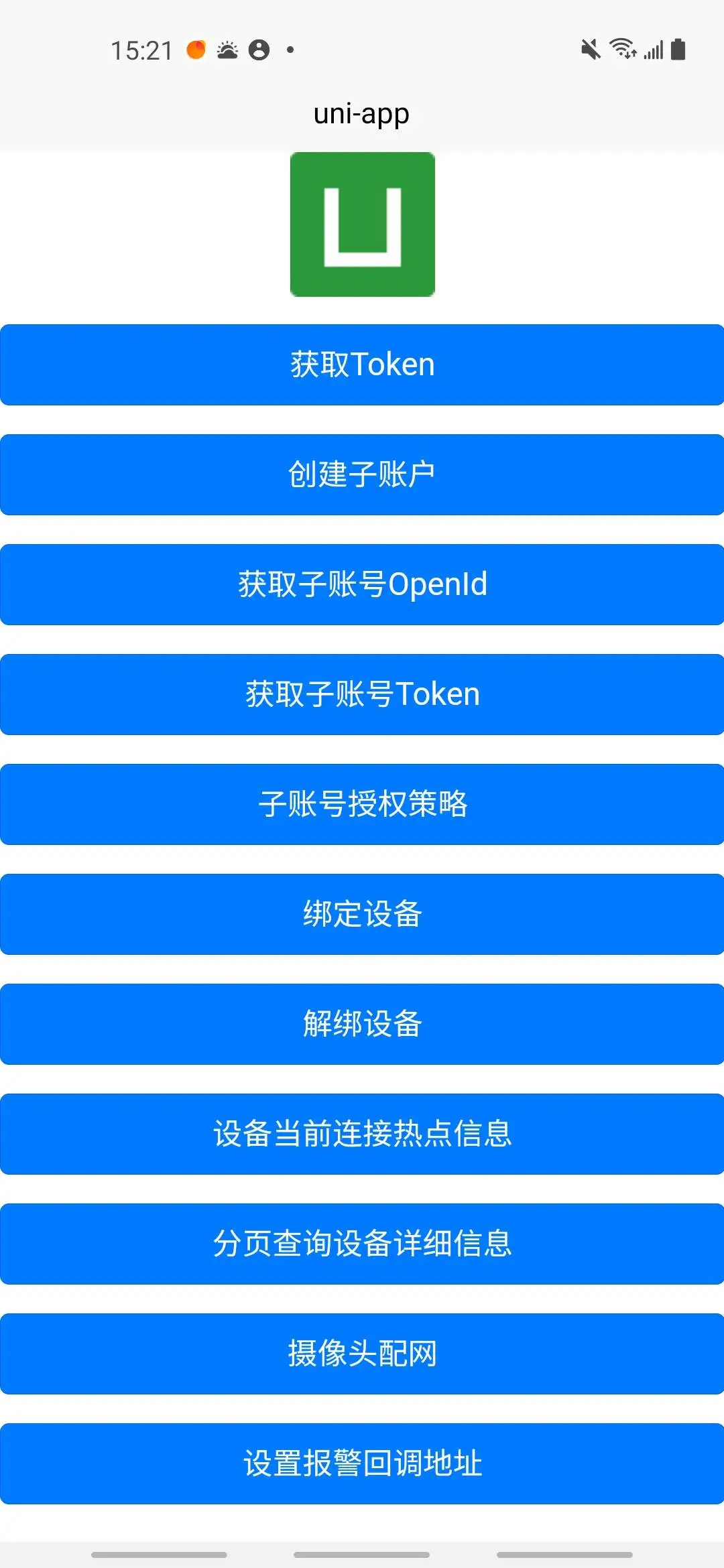Query 设备当前连接热点信息
This screenshot has height=1568, width=724.
click(x=362, y=1134)
